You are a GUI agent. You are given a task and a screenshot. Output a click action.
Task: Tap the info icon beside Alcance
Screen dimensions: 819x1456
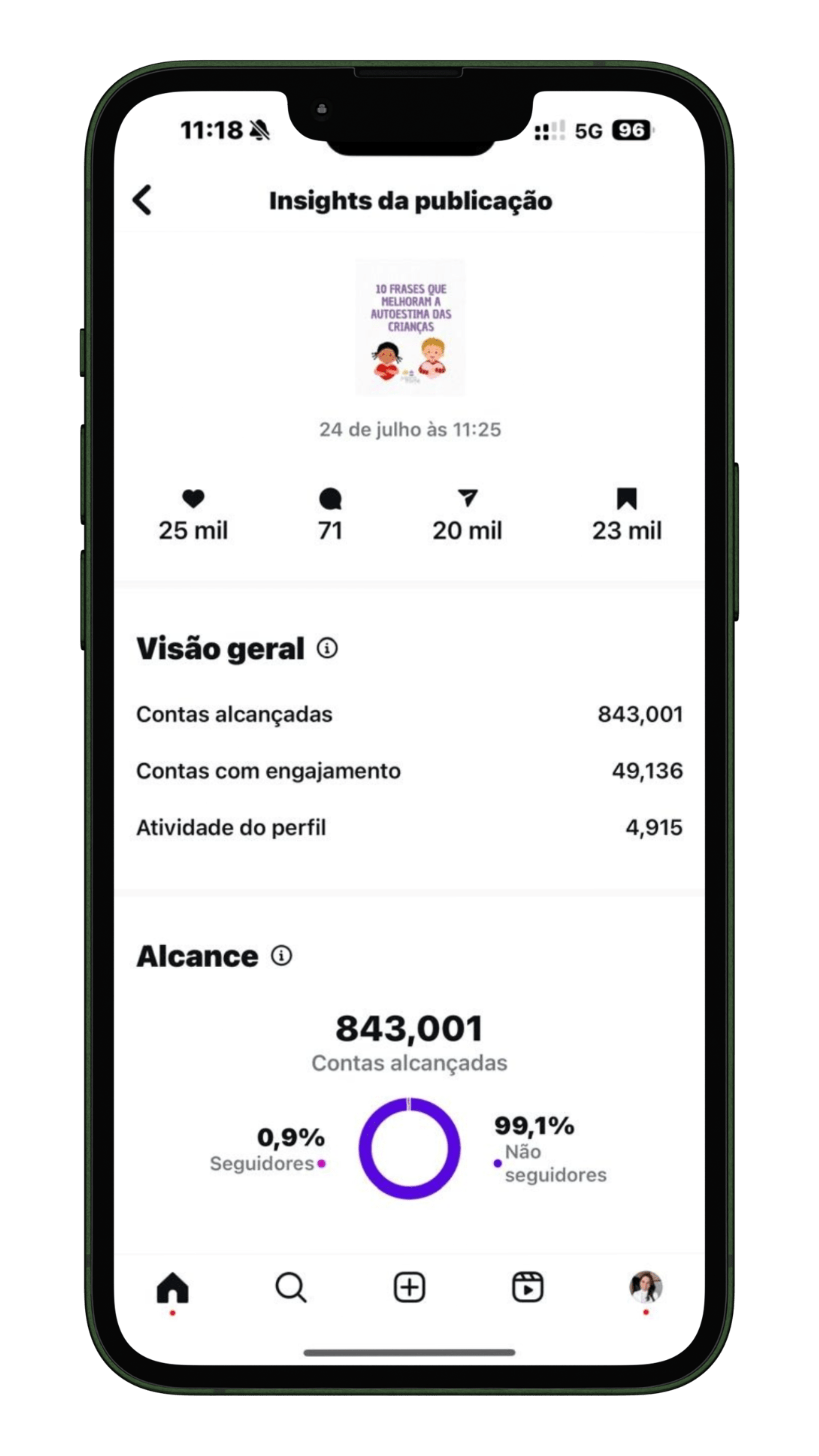tap(281, 956)
